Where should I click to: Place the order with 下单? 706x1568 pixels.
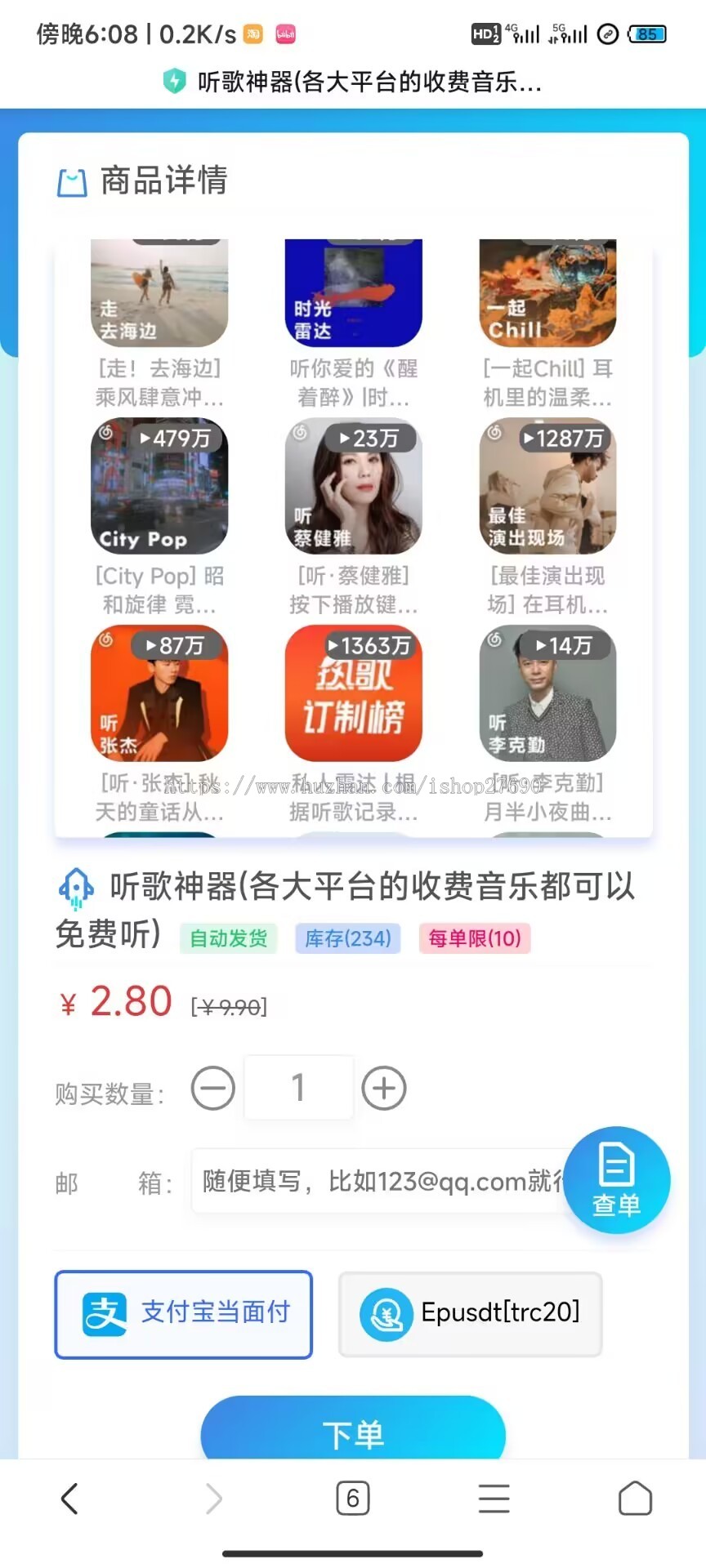[353, 1433]
